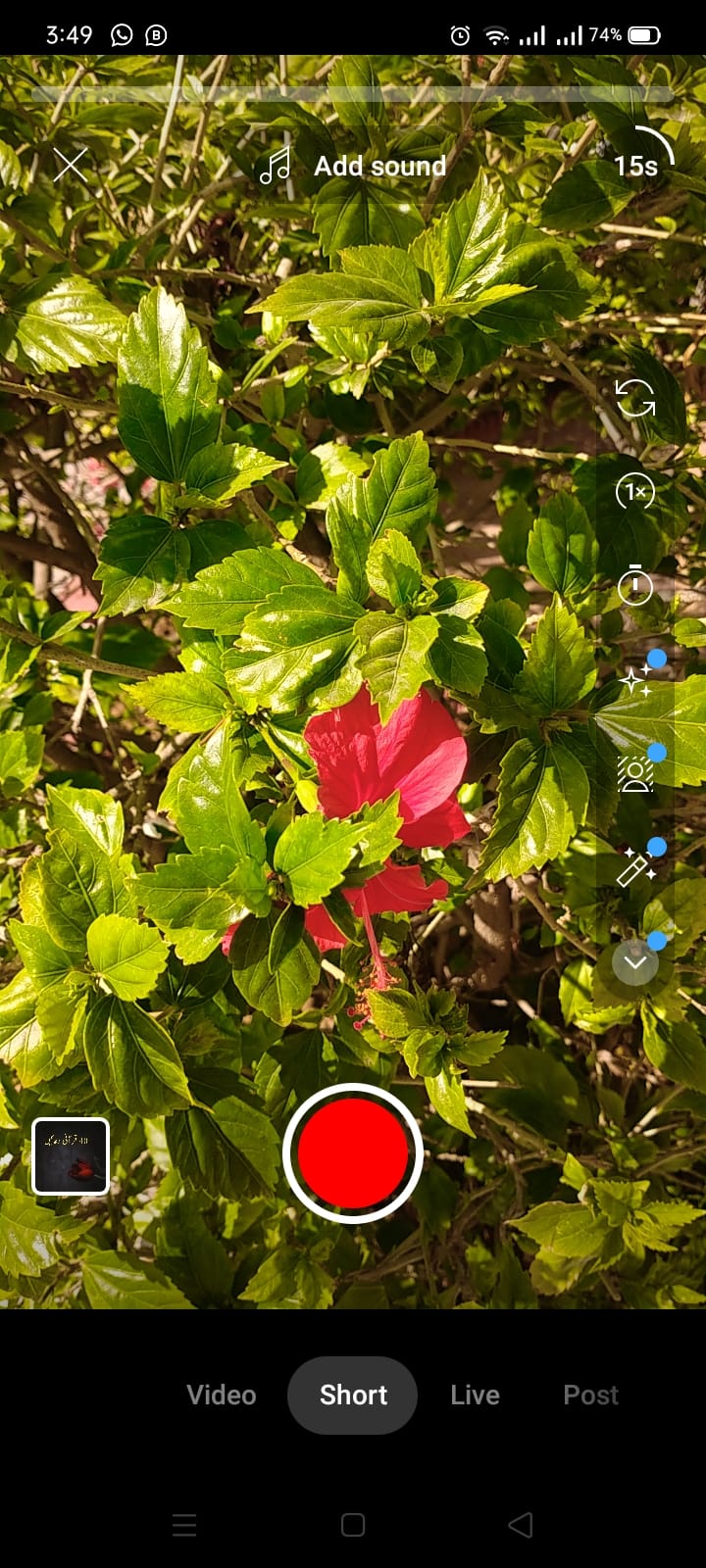This screenshot has height=1568, width=706.
Task: Go back with the system back button
Action: tap(521, 1524)
